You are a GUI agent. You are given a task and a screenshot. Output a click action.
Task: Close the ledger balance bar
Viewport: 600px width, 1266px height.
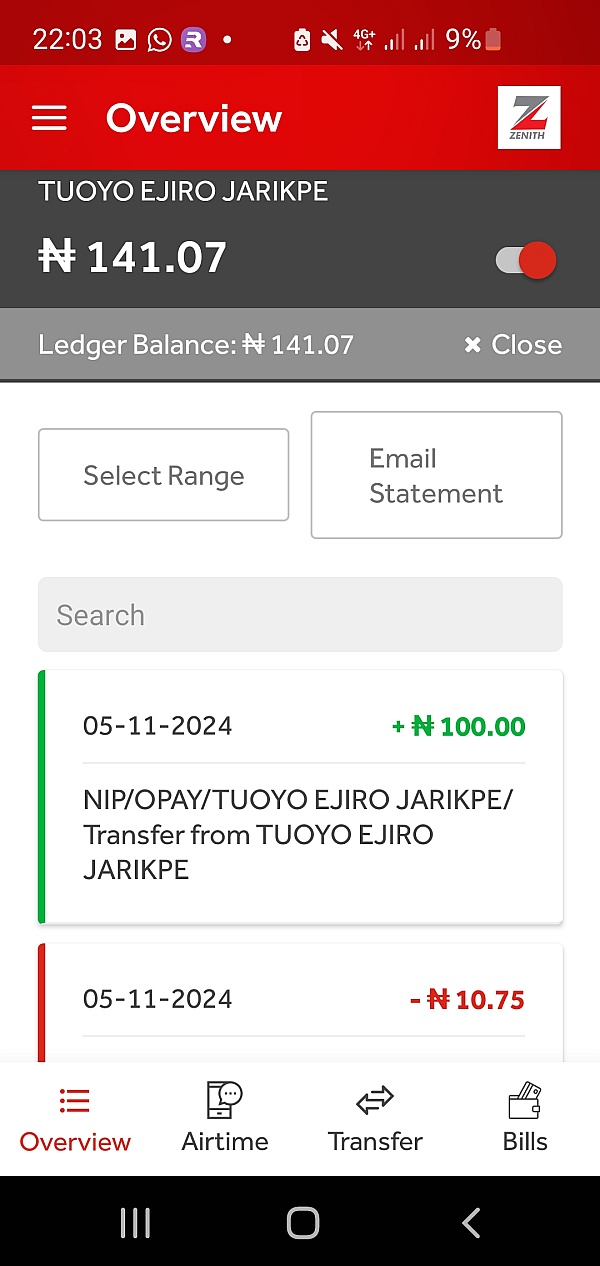pyautogui.click(x=513, y=345)
